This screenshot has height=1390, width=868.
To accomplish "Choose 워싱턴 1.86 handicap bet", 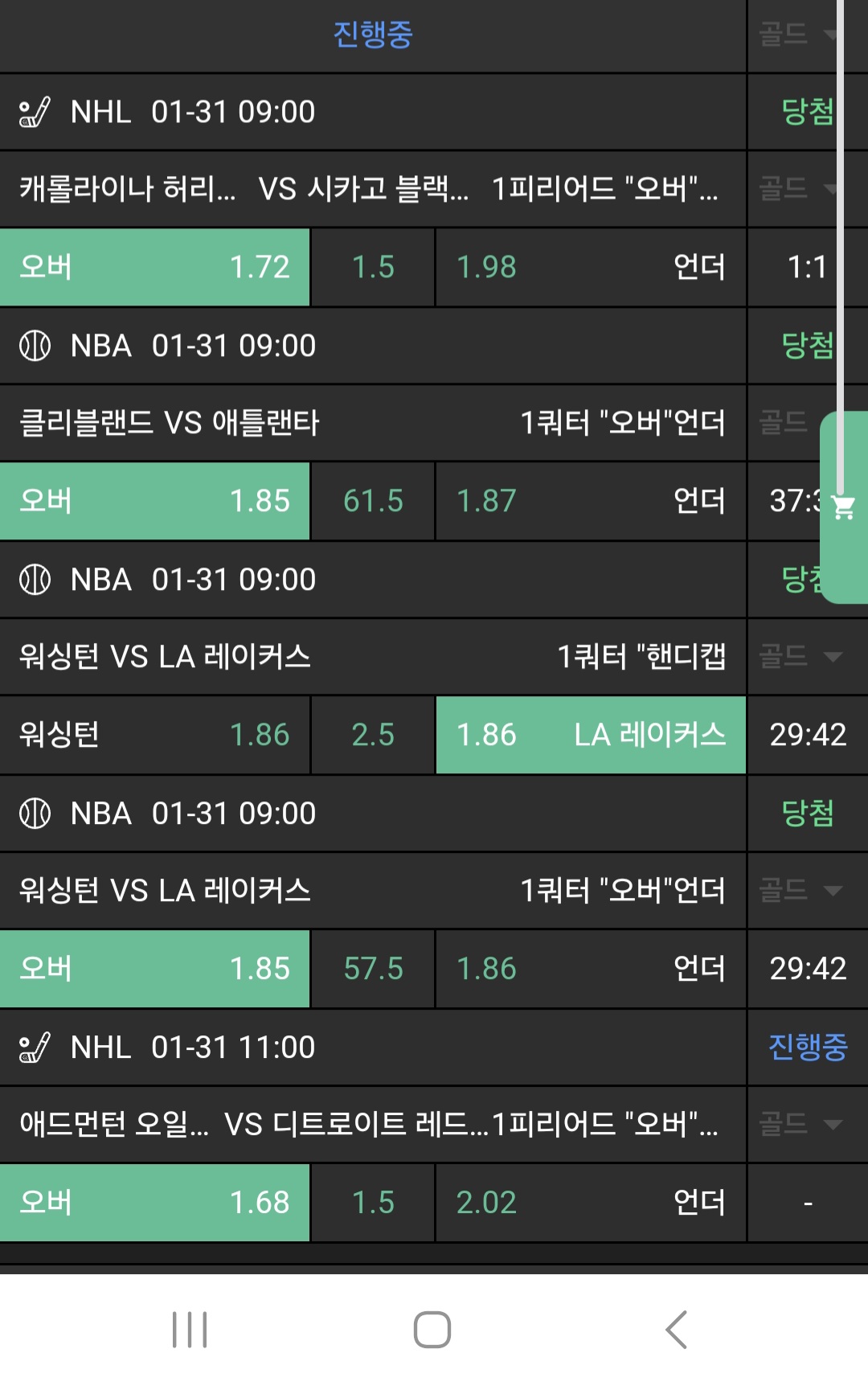I will tap(154, 735).
